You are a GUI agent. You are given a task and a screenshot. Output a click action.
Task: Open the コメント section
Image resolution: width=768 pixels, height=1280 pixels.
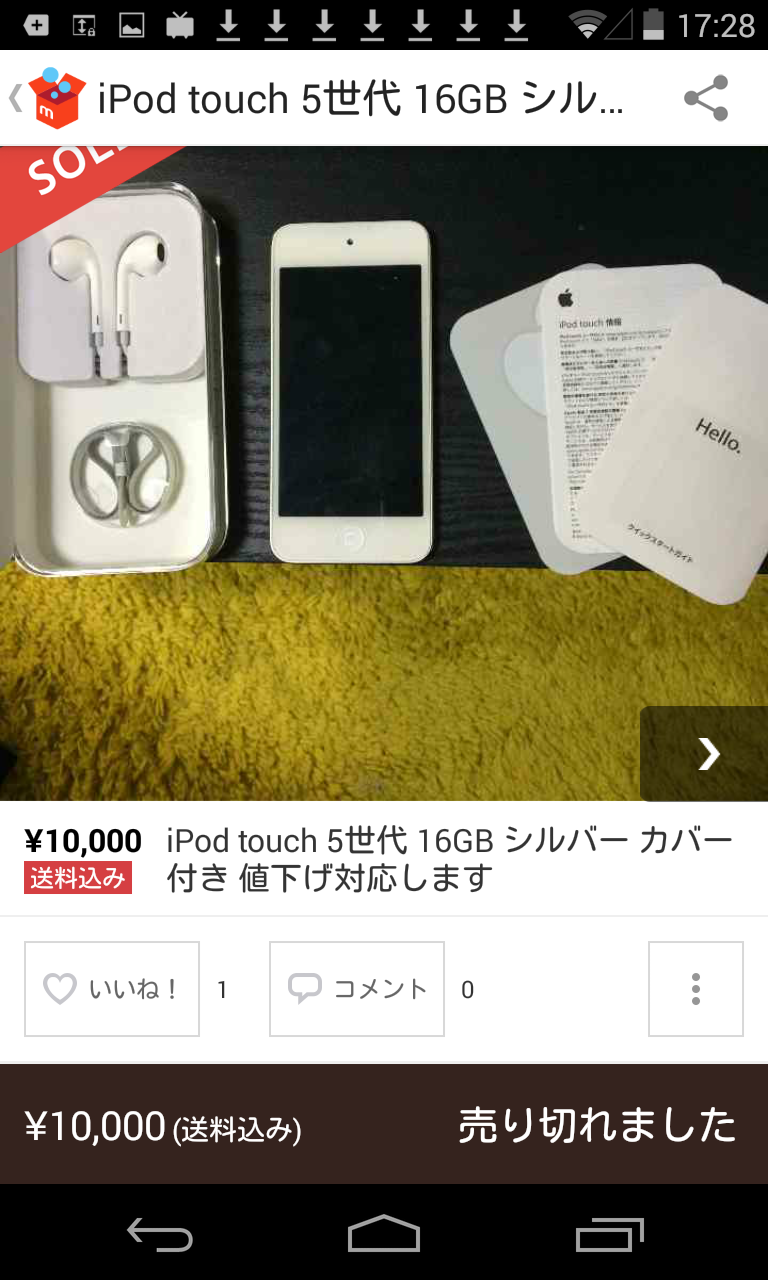(x=357, y=989)
